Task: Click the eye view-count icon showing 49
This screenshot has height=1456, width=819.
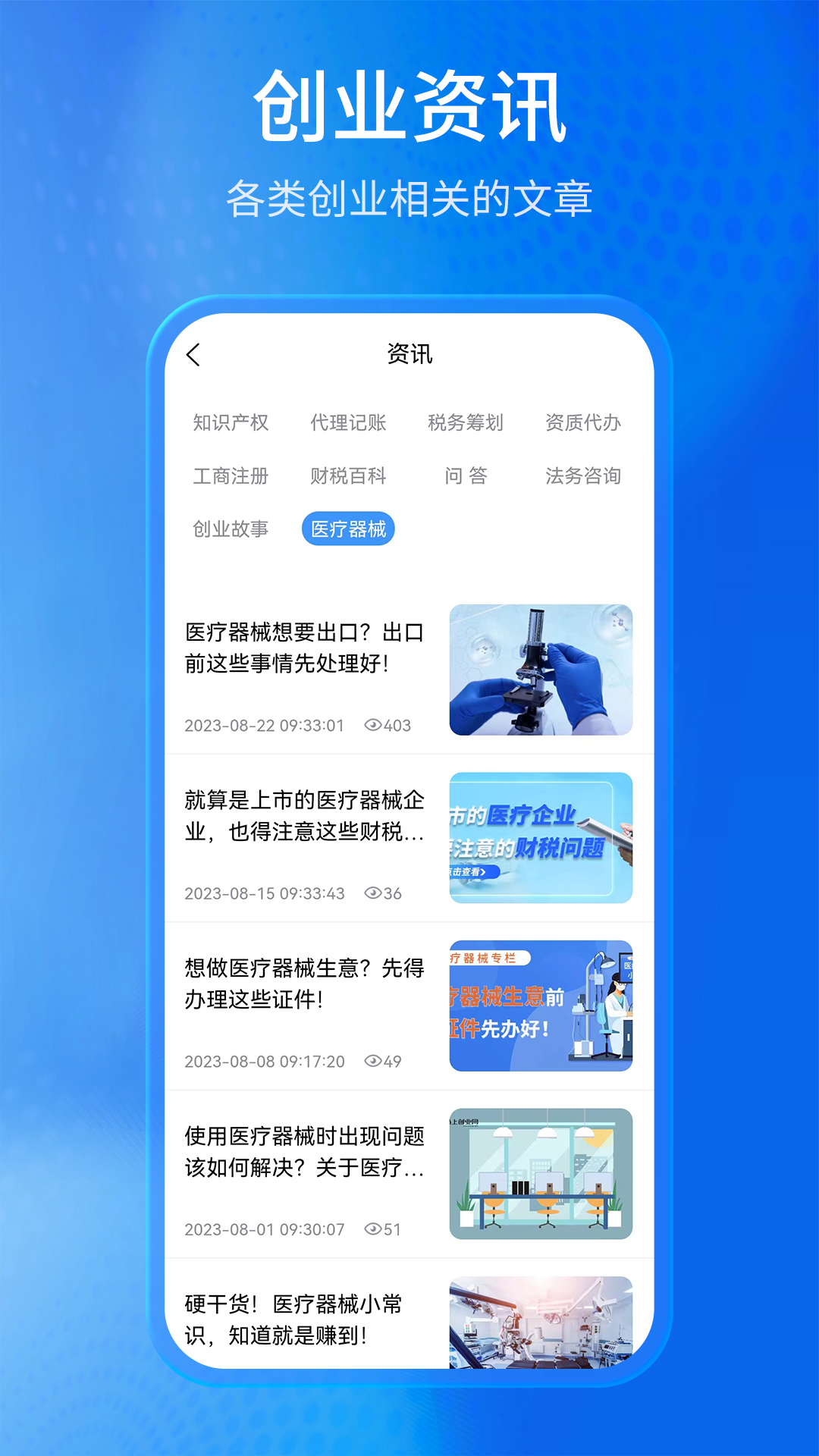Action: tap(375, 1062)
